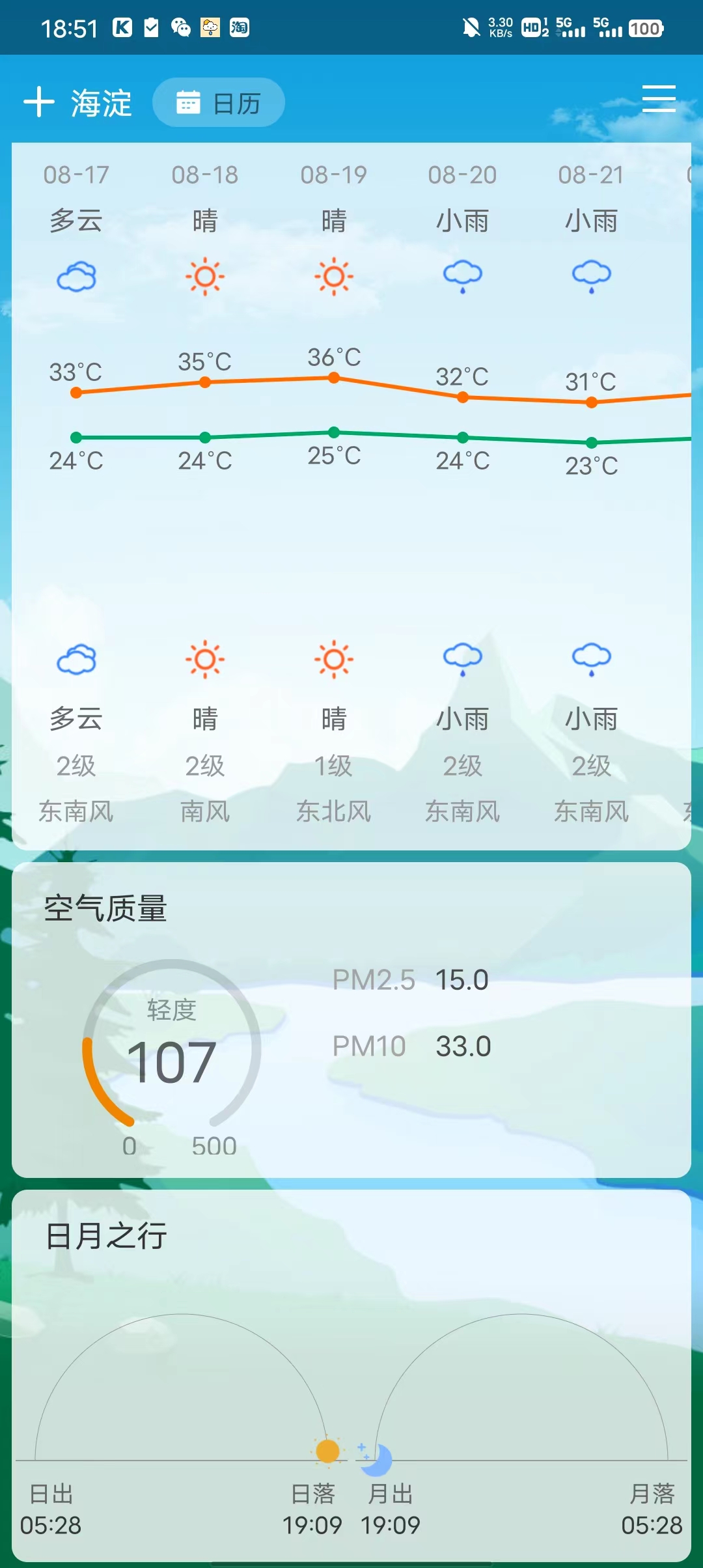This screenshot has height=1568, width=703.
Task: Tap the battery indicator in the status bar
Action: [646, 27]
